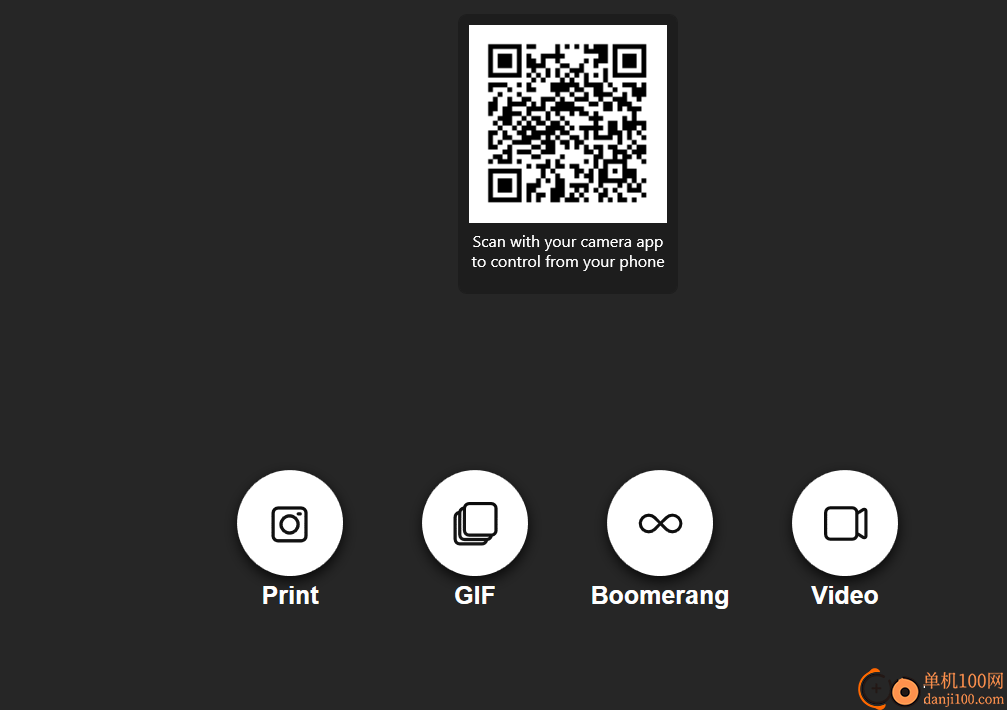Choose the Boomerang capture option

coord(660,523)
